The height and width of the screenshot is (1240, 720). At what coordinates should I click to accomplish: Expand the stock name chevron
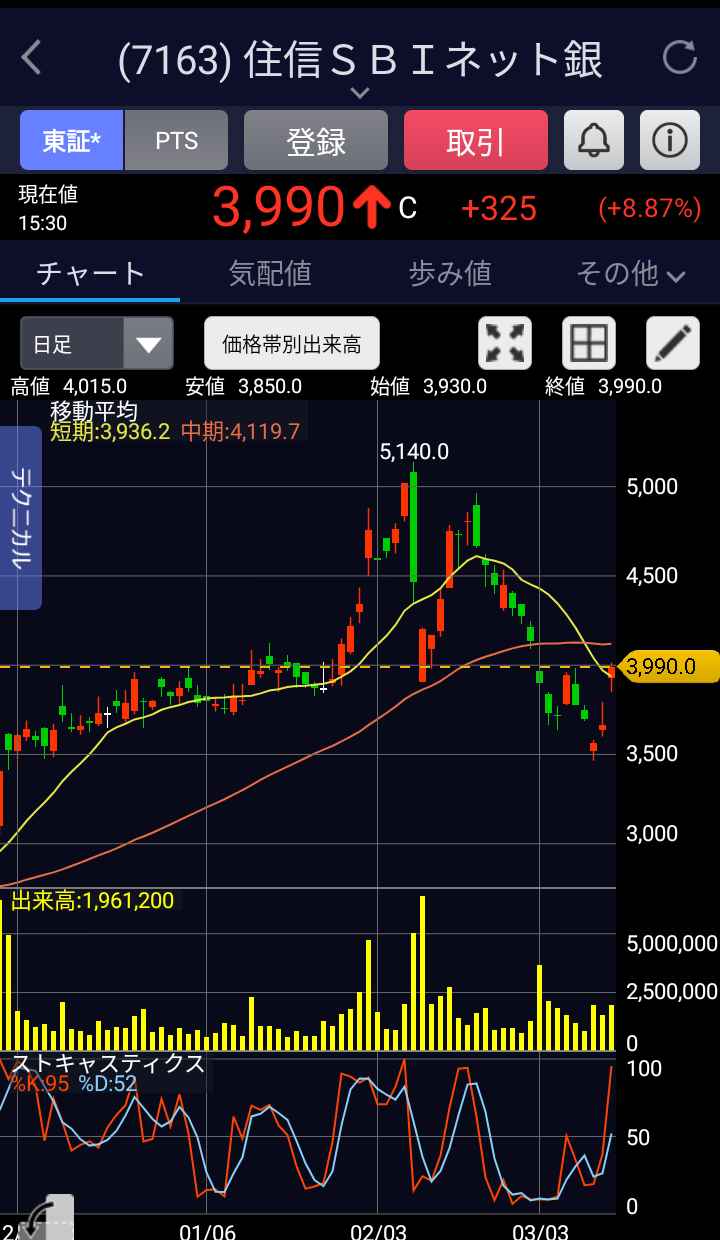[x=360, y=93]
